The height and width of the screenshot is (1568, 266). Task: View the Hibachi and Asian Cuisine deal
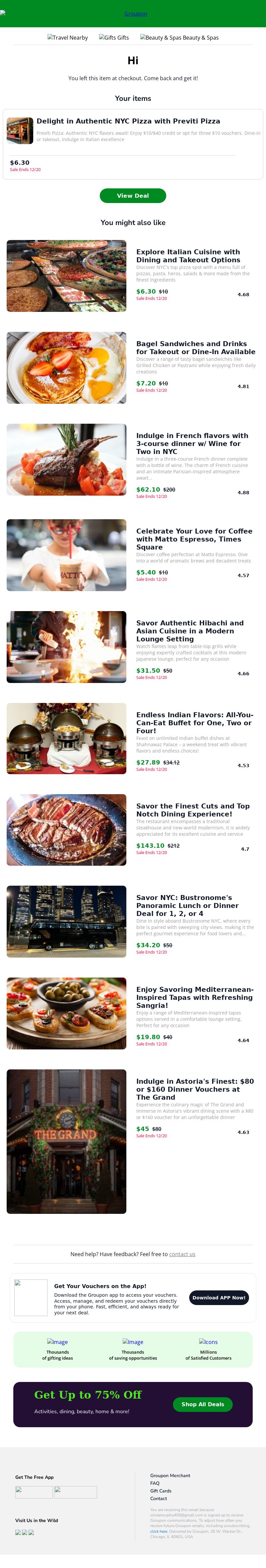(189, 631)
